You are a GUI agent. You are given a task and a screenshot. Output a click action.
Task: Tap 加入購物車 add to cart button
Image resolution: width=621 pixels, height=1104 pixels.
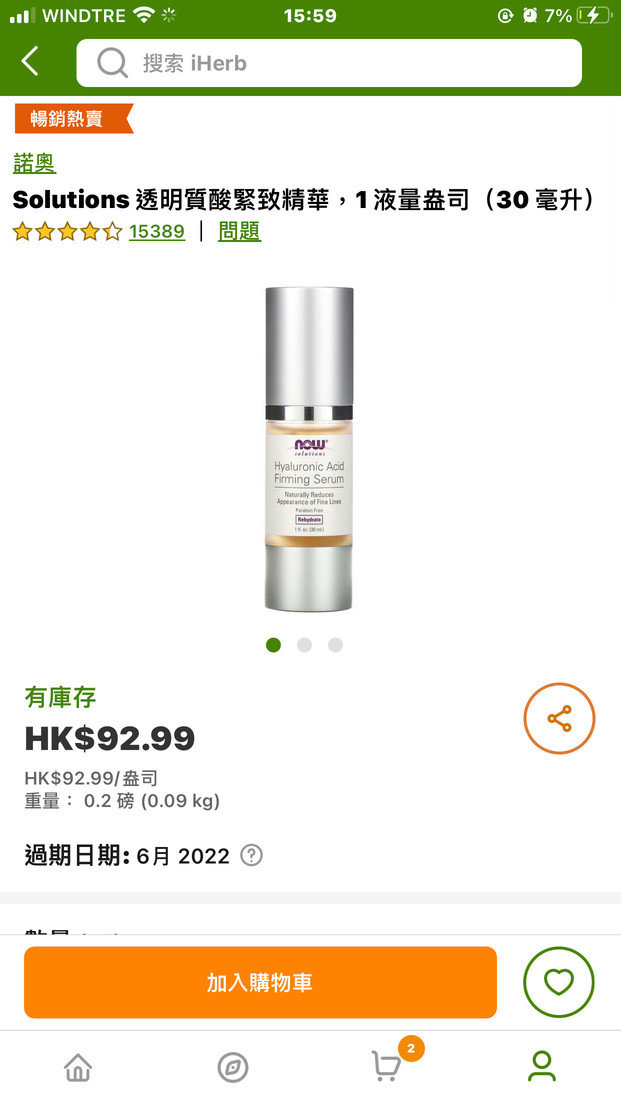[260, 982]
